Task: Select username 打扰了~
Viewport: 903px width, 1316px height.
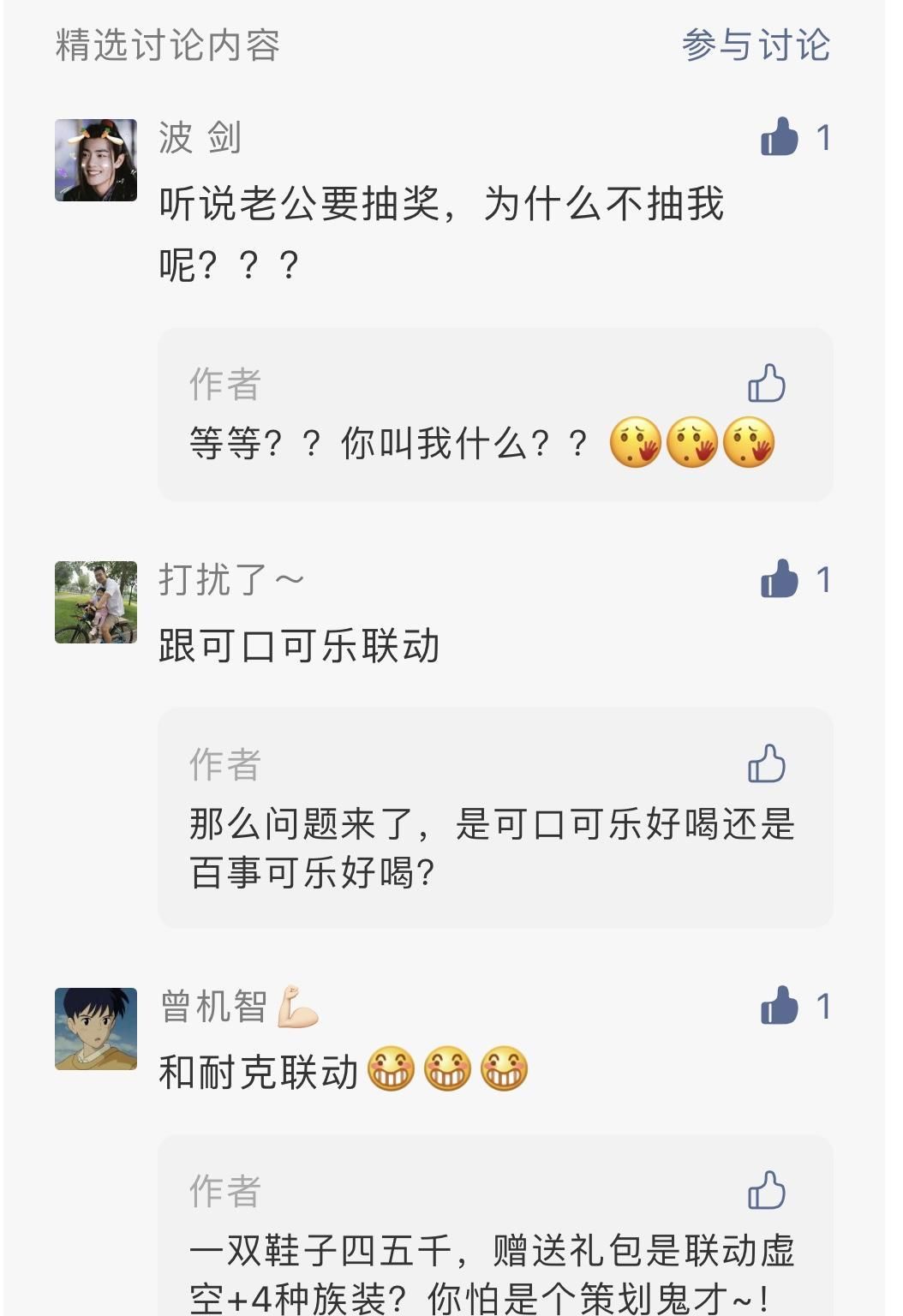Action: tap(230, 579)
